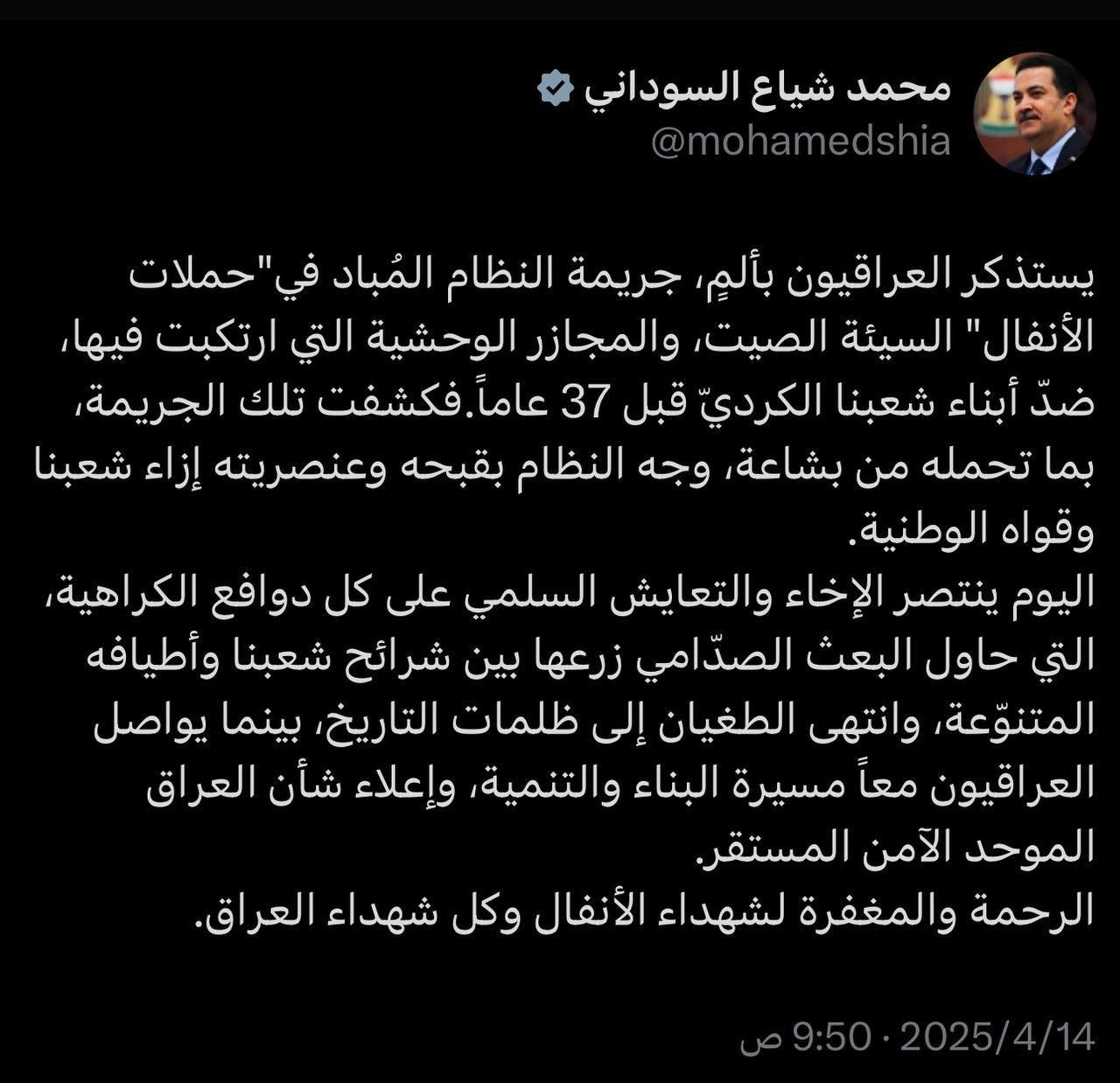
Task: Open the @mohamedshia handle
Action: click(801, 140)
